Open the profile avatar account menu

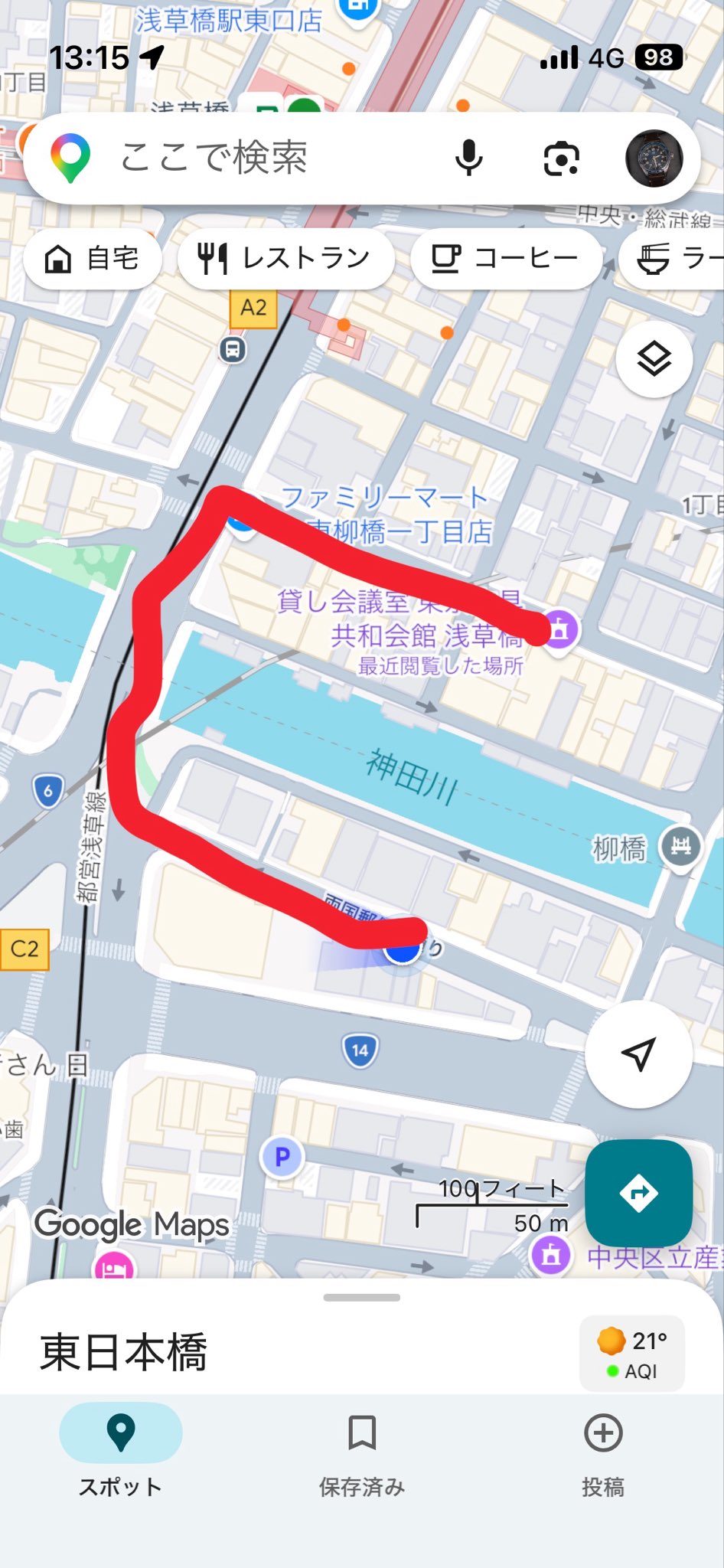click(654, 158)
